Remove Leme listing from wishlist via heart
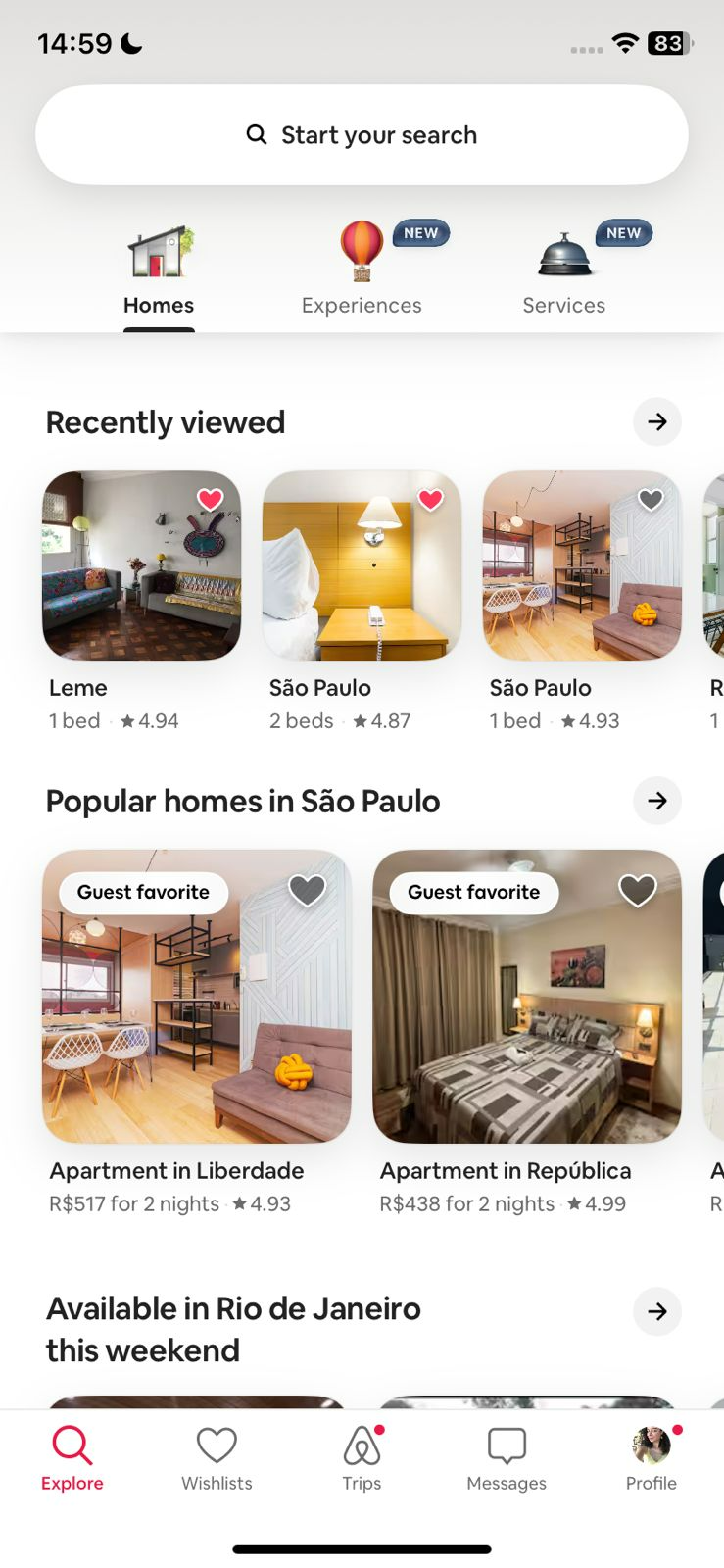Viewport: 724px width, 1568px height. tap(210, 500)
